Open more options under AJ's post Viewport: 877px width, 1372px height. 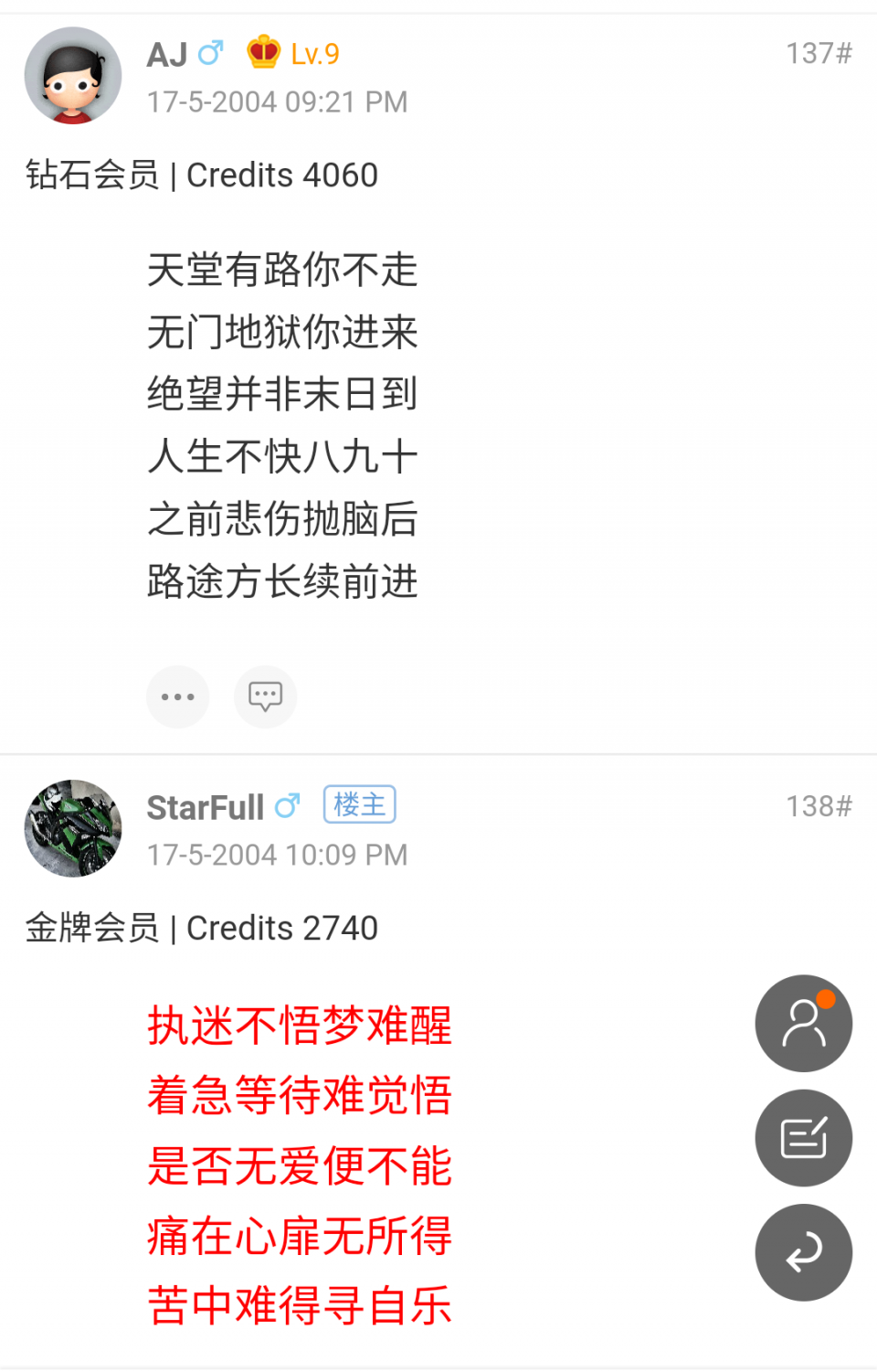pos(178,697)
